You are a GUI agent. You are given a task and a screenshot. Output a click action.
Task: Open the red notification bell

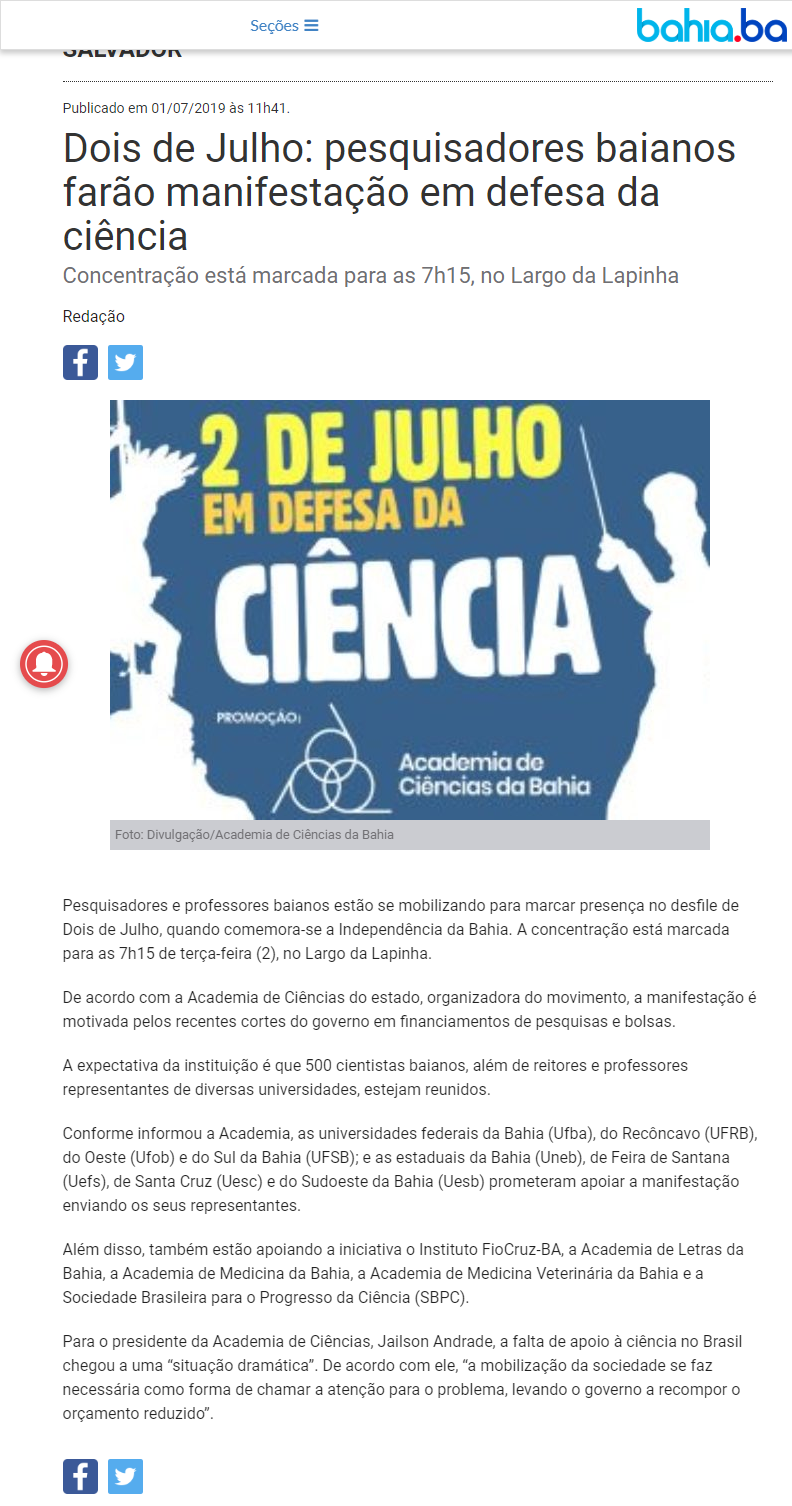[44, 664]
